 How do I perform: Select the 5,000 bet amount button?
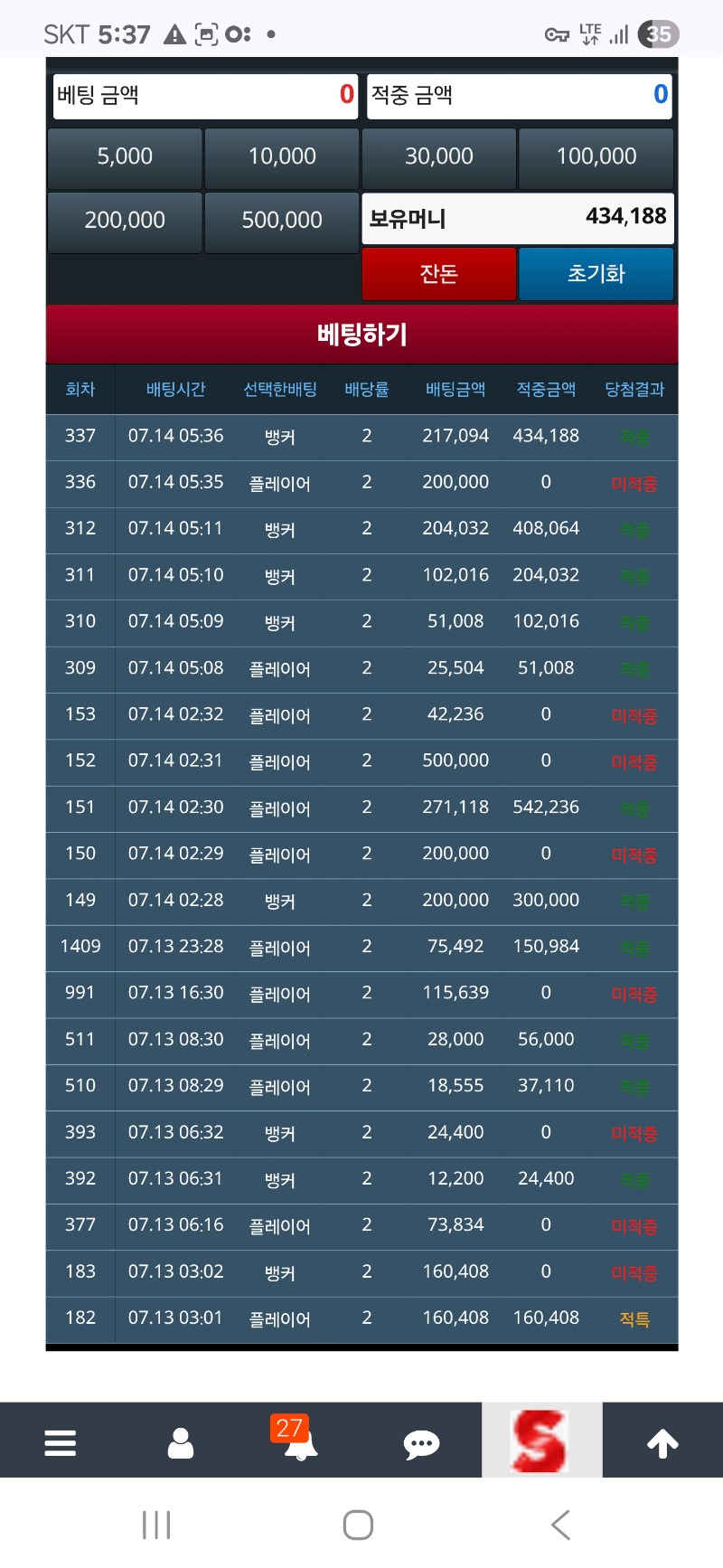pos(125,157)
